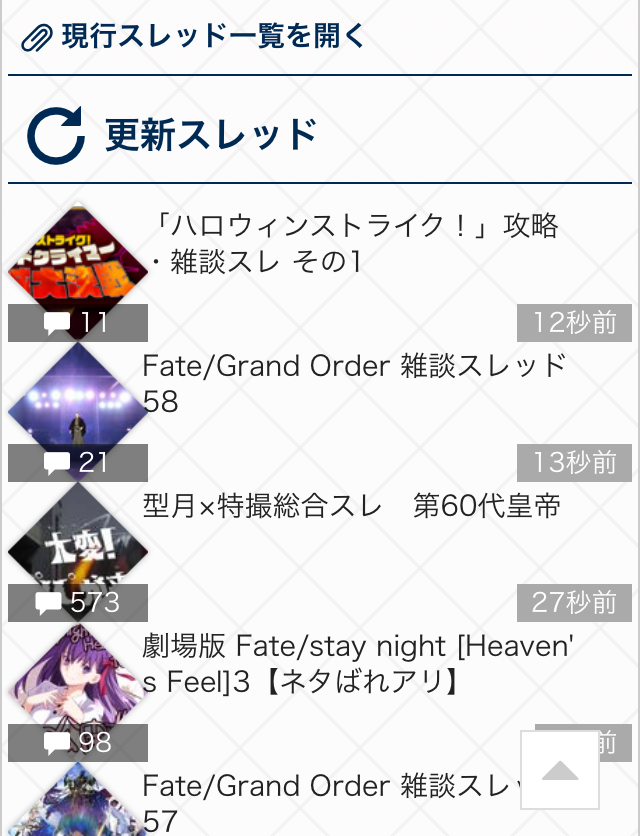This screenshot has height=836, width=640.
Task: Open the 型月×特撮総合スレ 第60代皇帝 thread
Action: (x=352, y=506)
